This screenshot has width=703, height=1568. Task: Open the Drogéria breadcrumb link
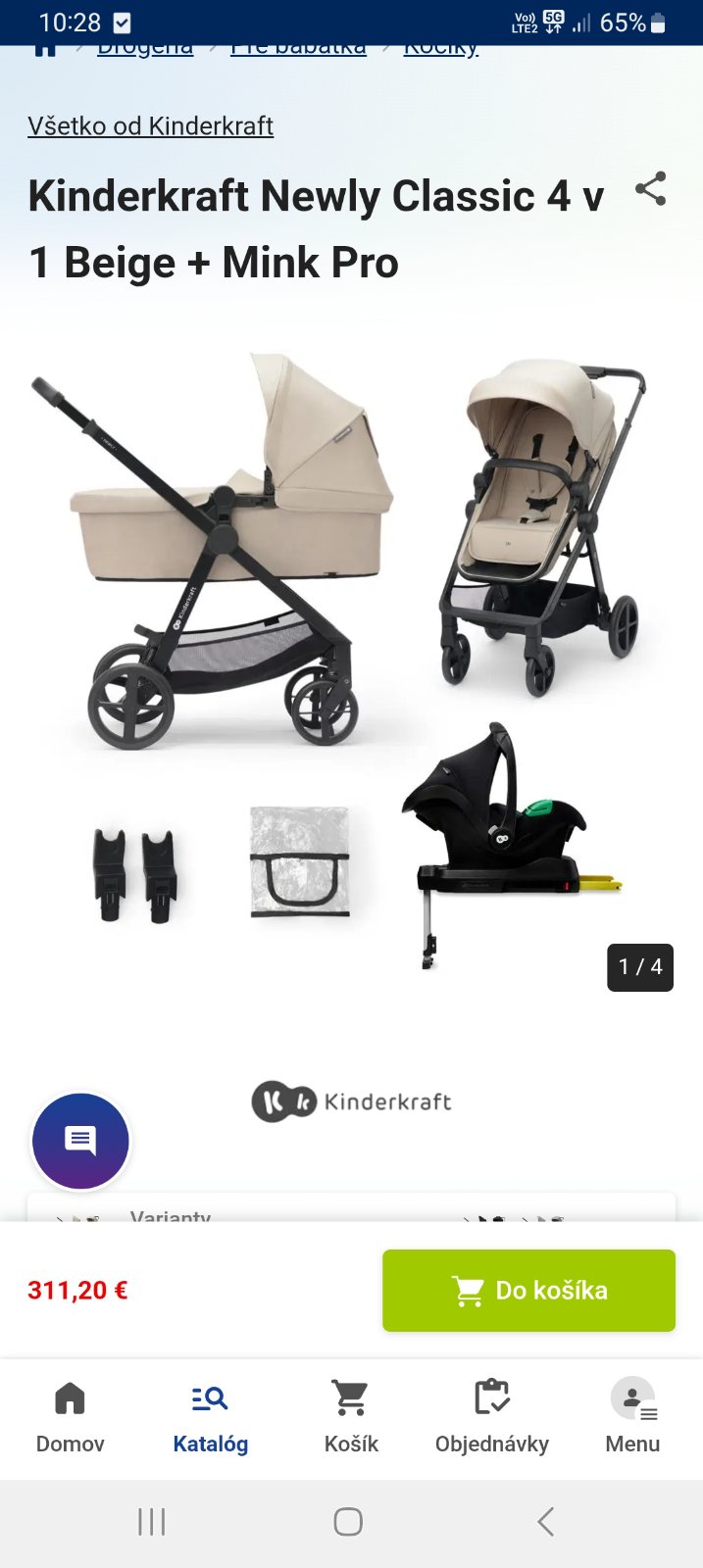coord(145,49)
